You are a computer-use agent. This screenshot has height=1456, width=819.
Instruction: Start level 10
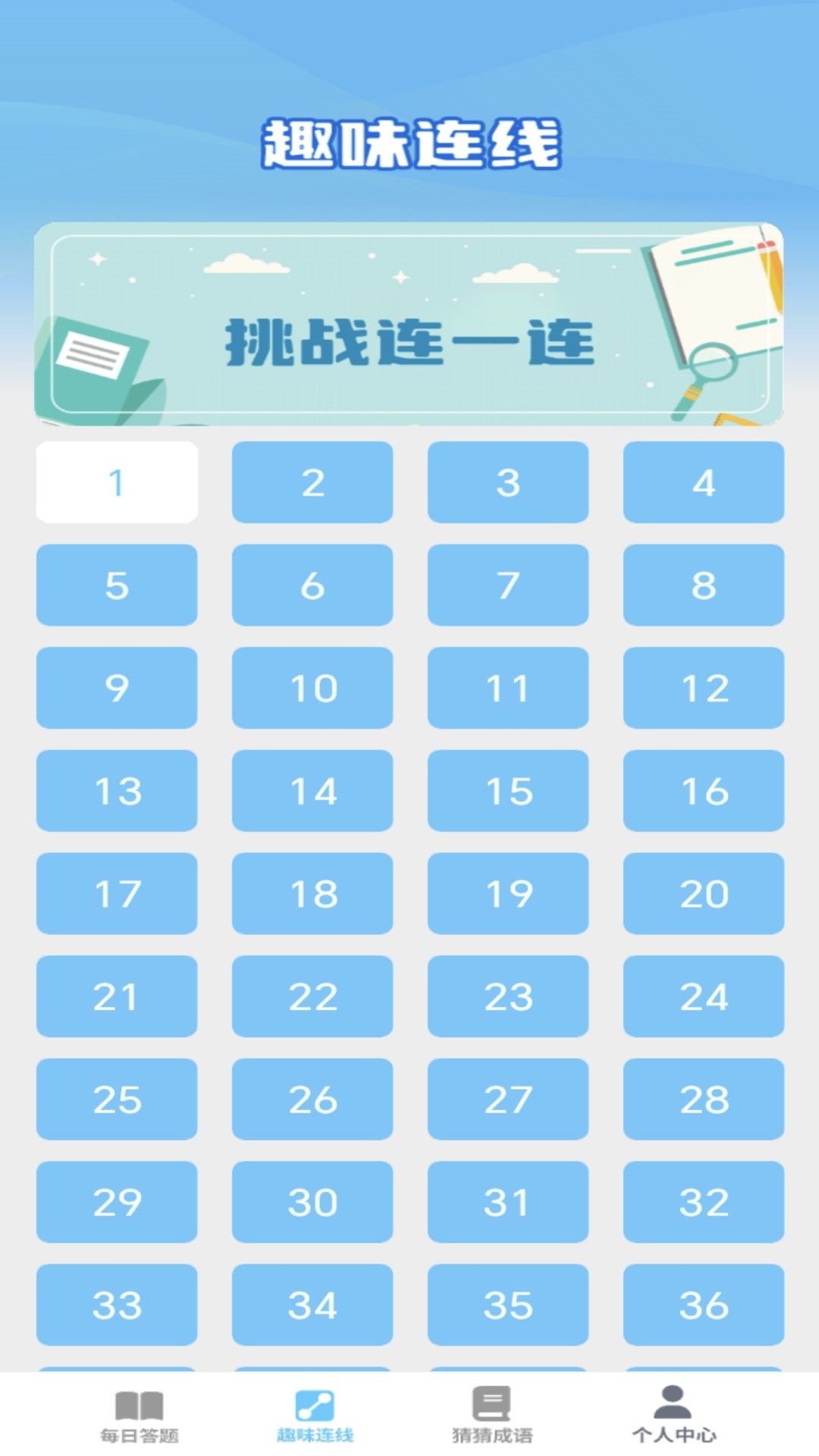tap(312, 688)
